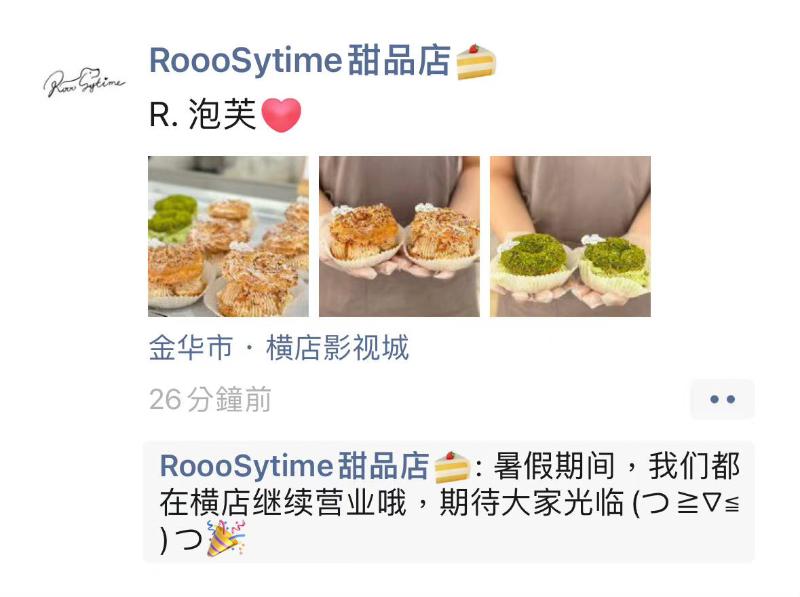The height and width of the screenshot is (597, 800).
Task: View the first photo of puffs on tray
Action: 228,236
